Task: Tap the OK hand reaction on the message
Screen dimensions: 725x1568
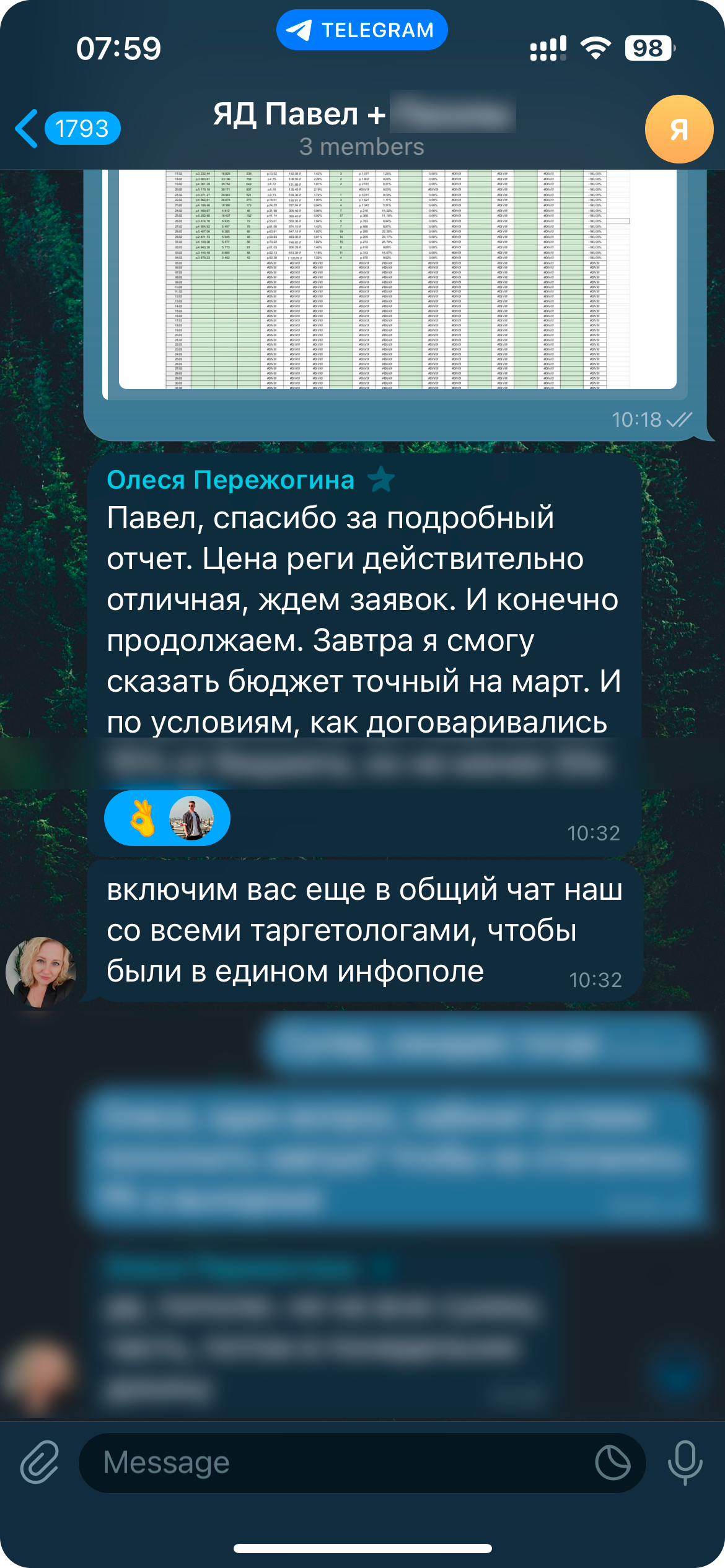Action: click(x=143, y=818)
